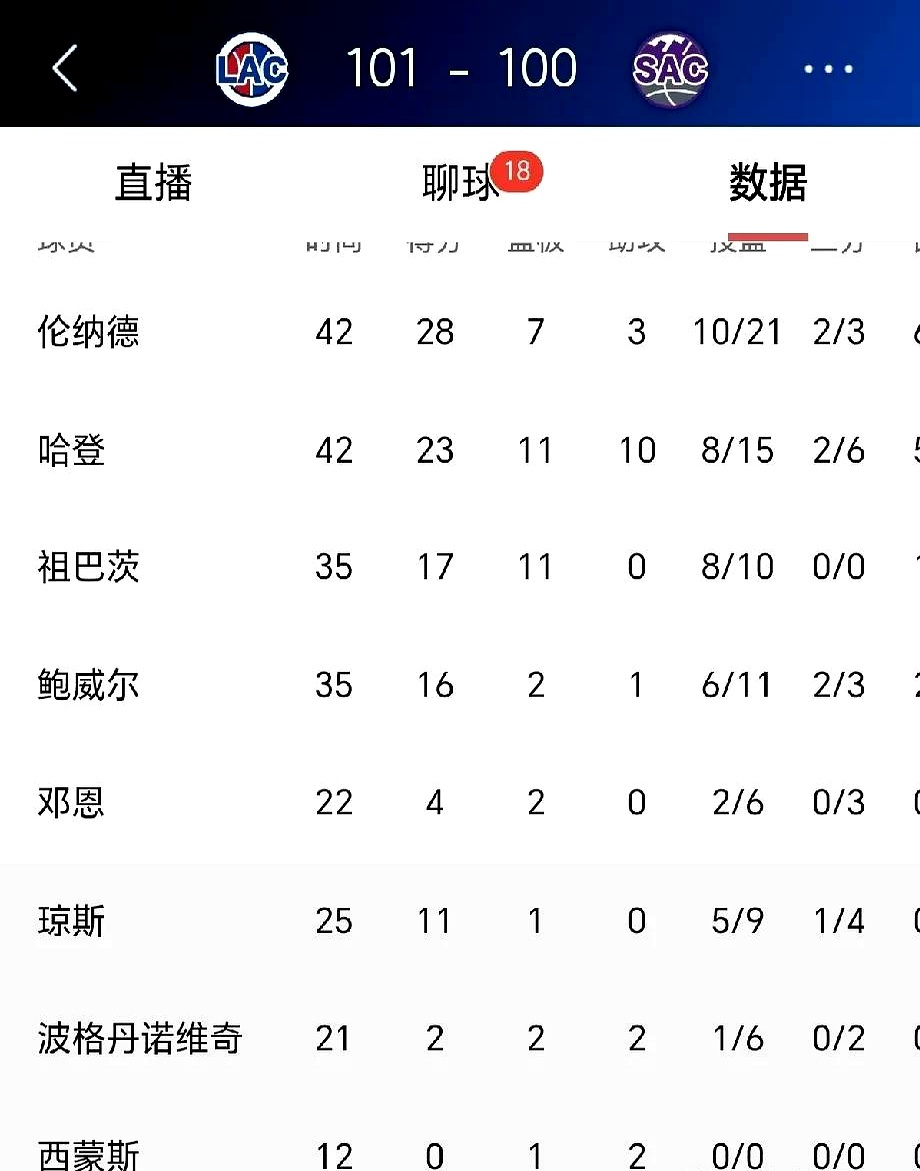This screenshot has height=1171, width=920.
Task: Open the LAC team logo
Action: [252, 69]
